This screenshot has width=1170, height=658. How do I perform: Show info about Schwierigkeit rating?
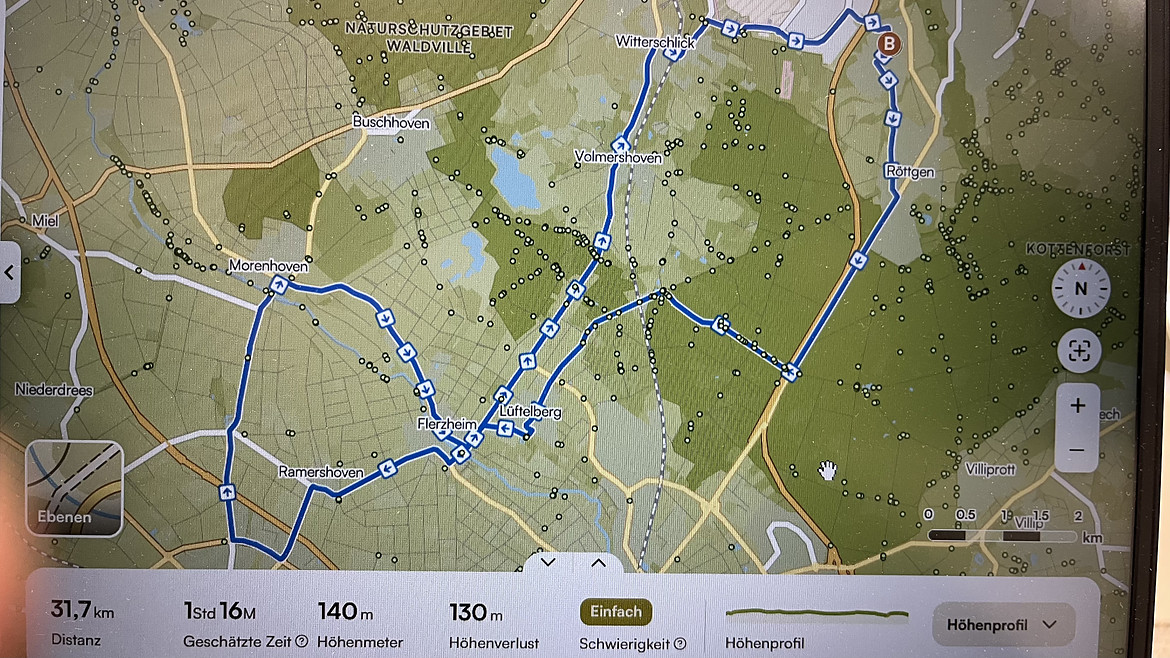click(680, 644)
